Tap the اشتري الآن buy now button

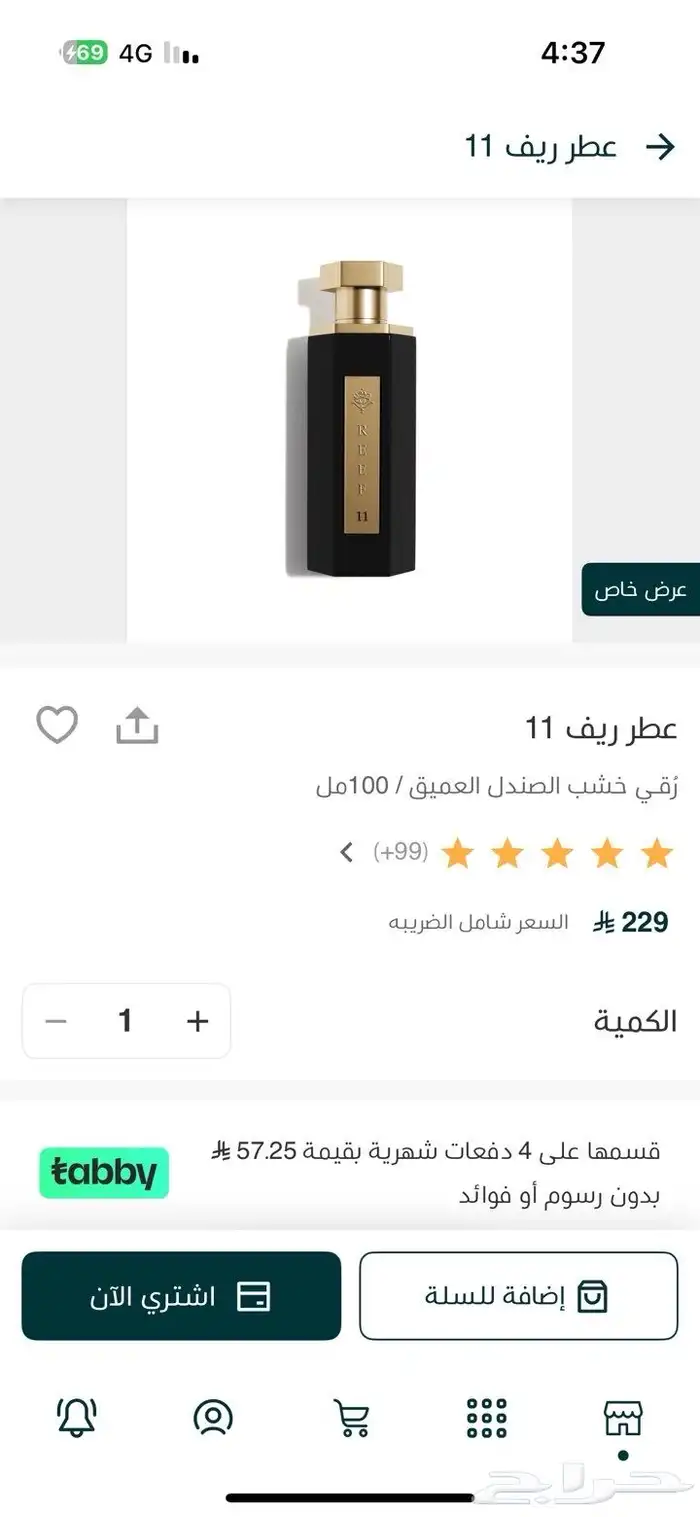(181, 1296)
